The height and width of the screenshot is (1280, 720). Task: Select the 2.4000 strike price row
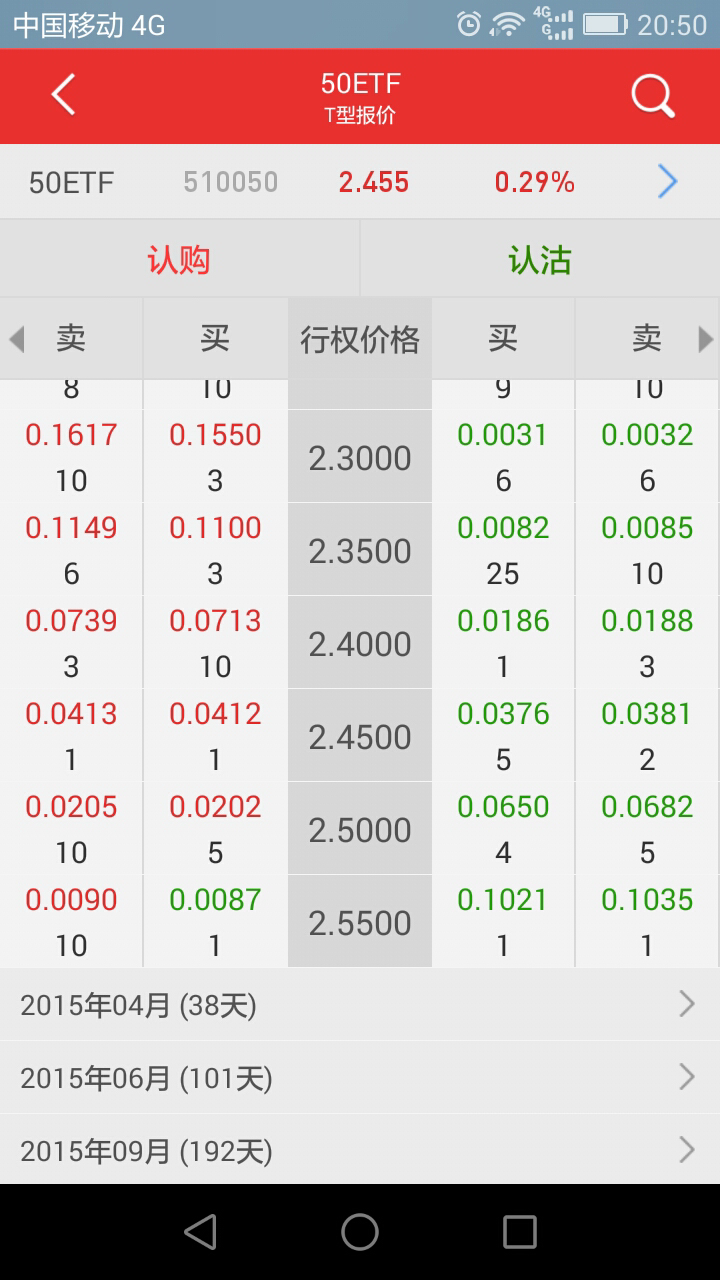(x=360, y=644)
